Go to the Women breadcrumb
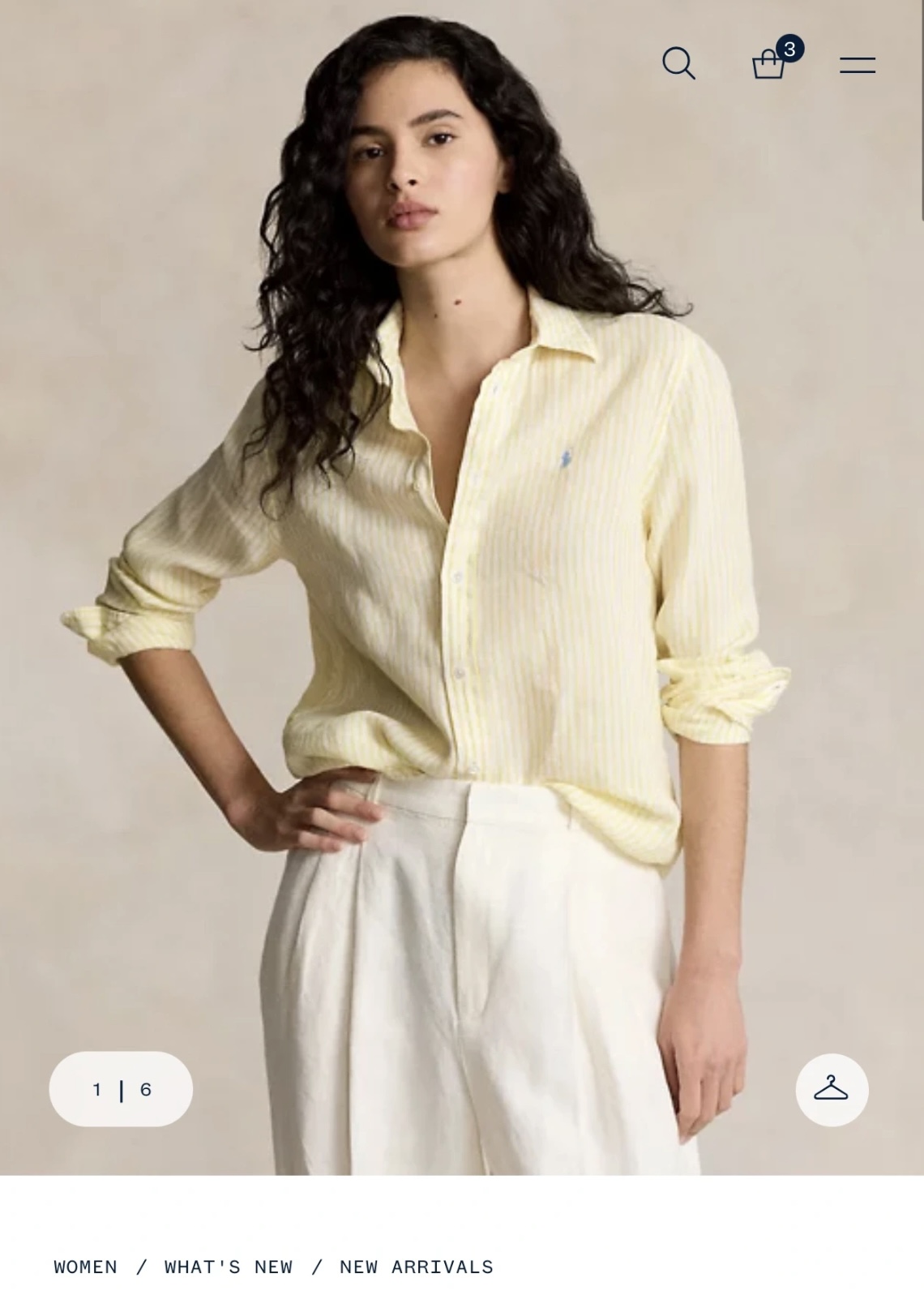Screen dimensions: 924x1291 click(x=86, y=1267)
